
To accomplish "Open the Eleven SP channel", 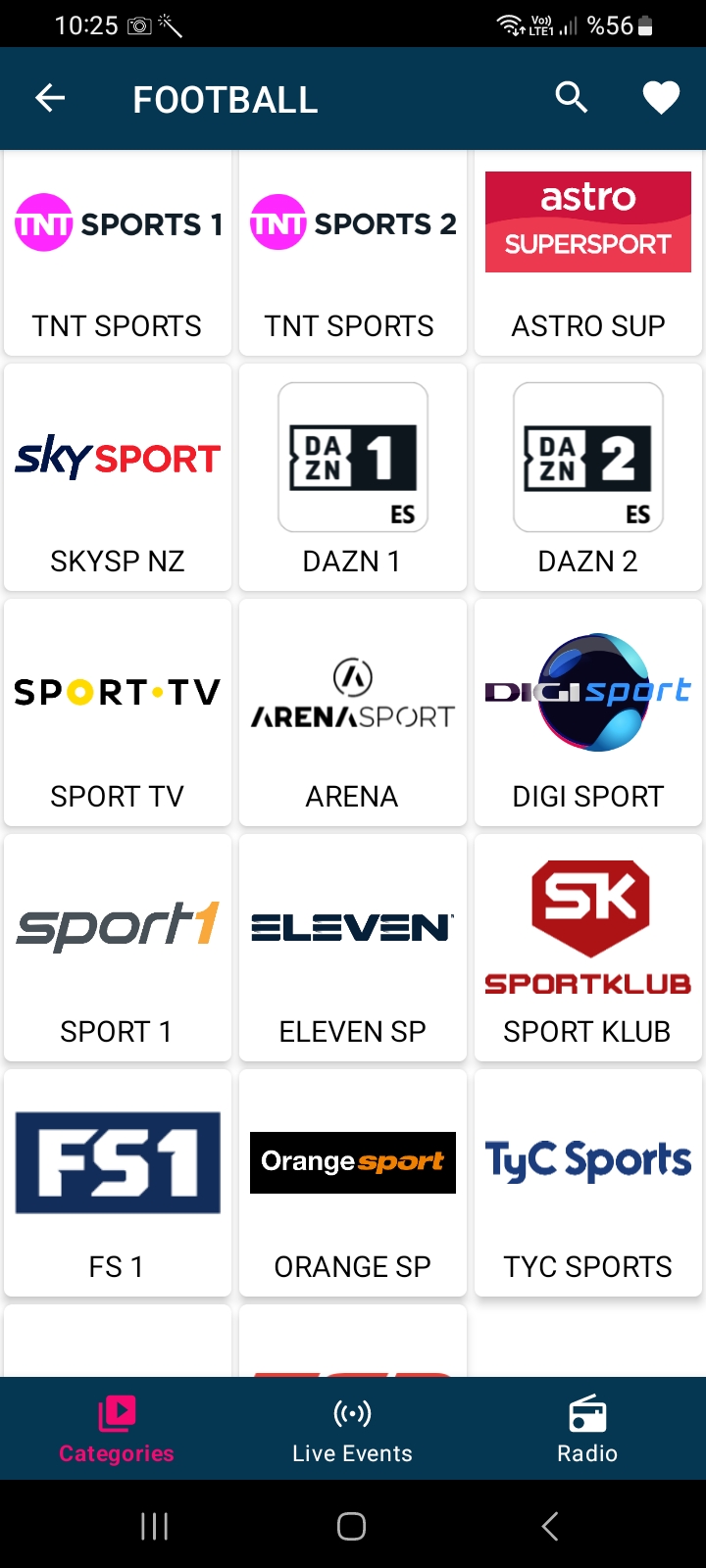I will (353, 948).
